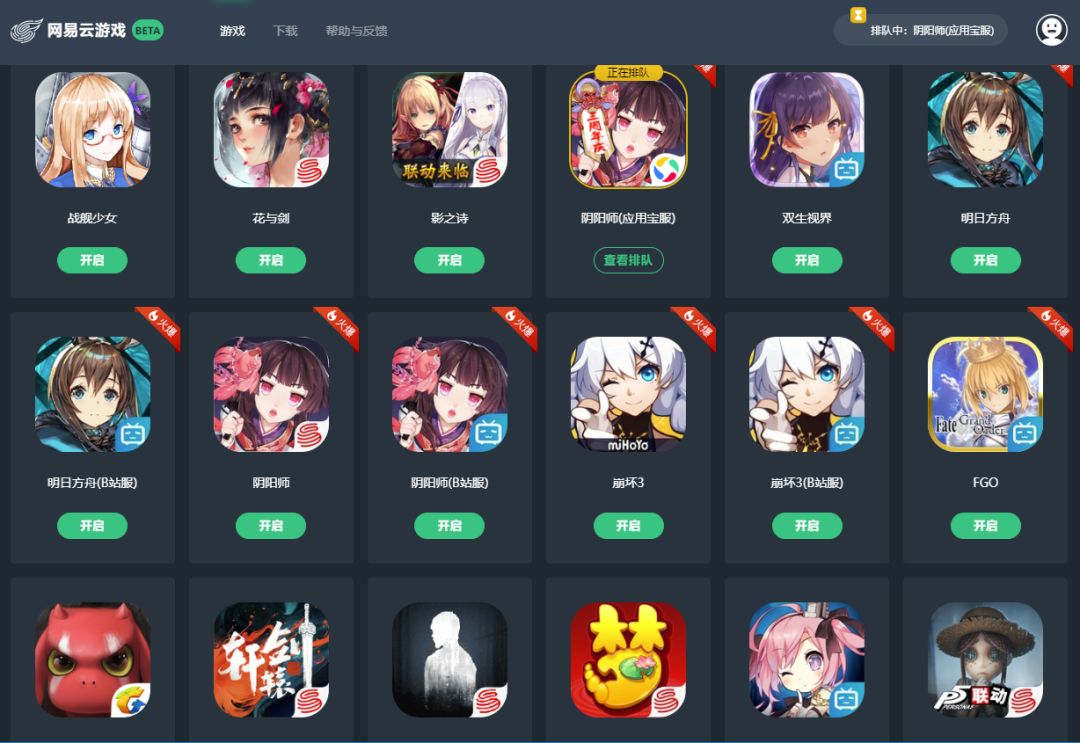Viewport: 1080px width, 743px height.
Task: Select the 游戏 tab
Action: [x=232, y=31]
